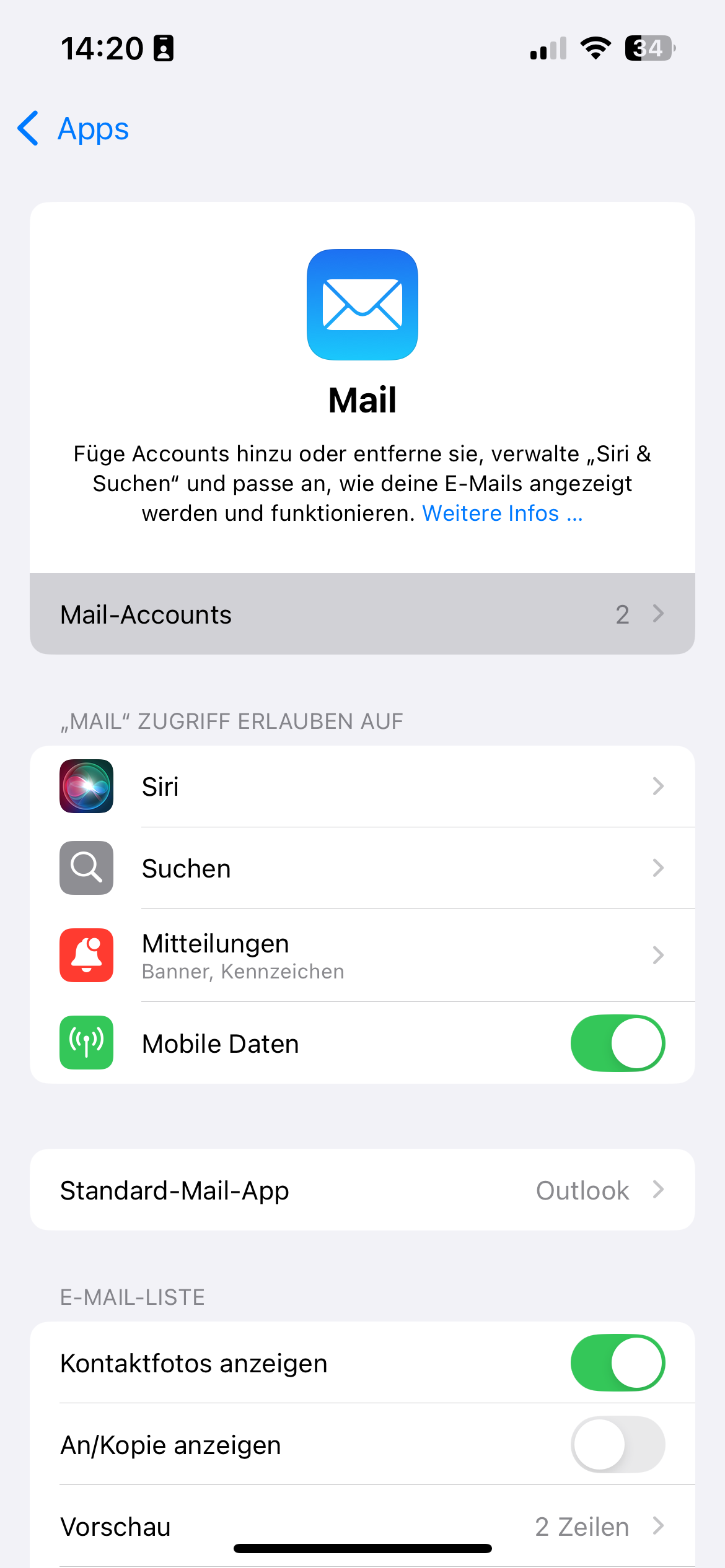
Task: Turn off Kontaktfotos anzeigen
Action: pos(617,1363)
